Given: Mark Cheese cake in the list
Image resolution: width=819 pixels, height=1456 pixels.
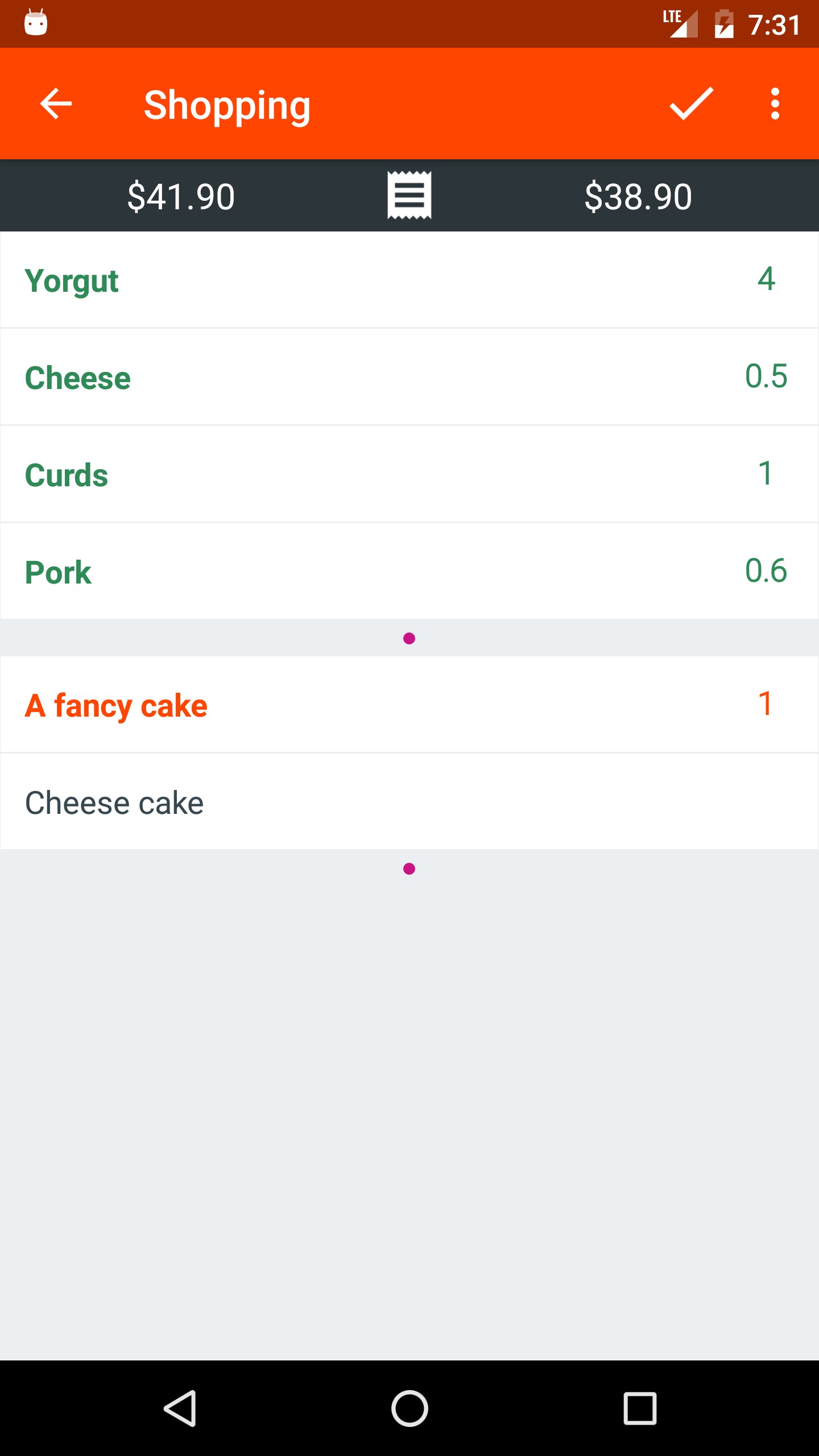Looking at the screenshot, I should [409, 802].
